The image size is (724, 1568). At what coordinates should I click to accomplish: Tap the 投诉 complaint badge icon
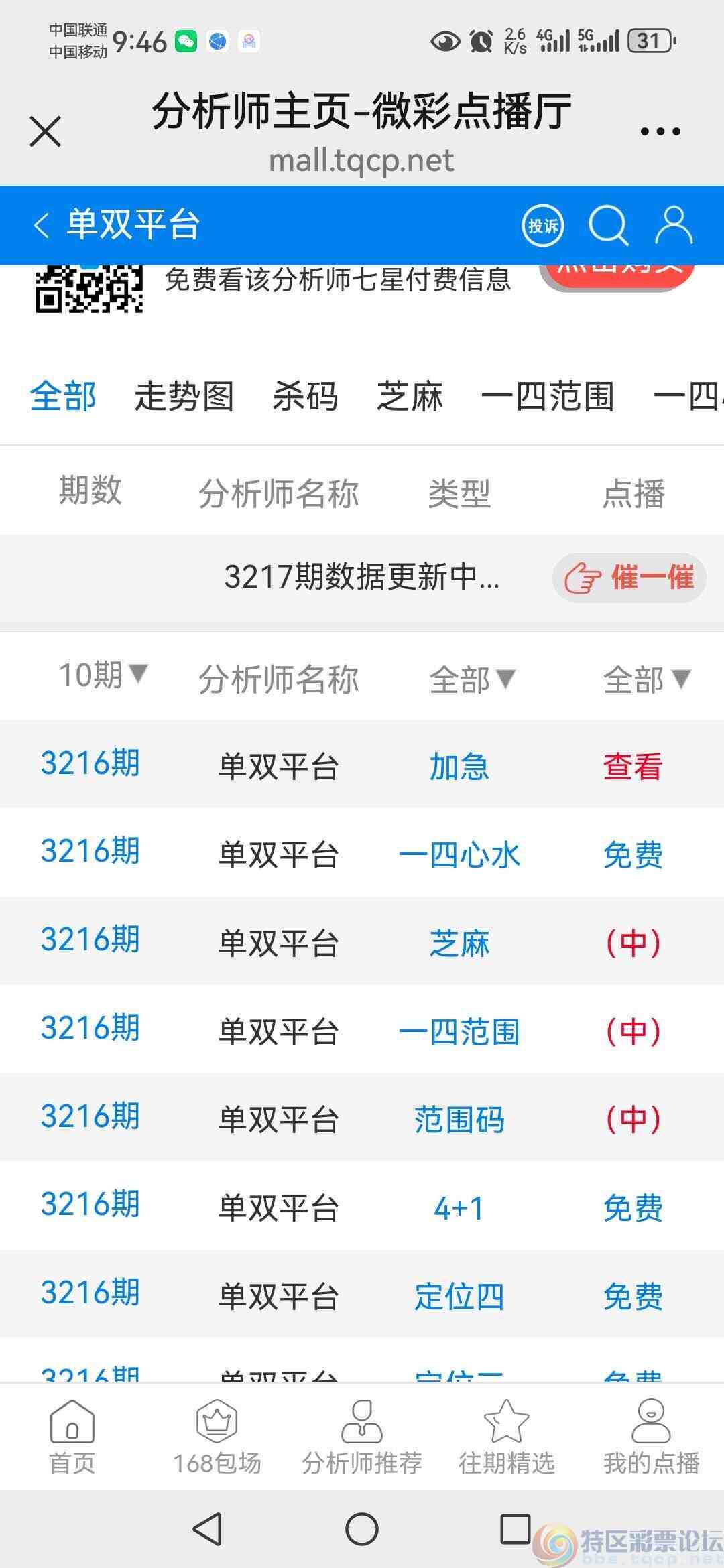[543, 225]
